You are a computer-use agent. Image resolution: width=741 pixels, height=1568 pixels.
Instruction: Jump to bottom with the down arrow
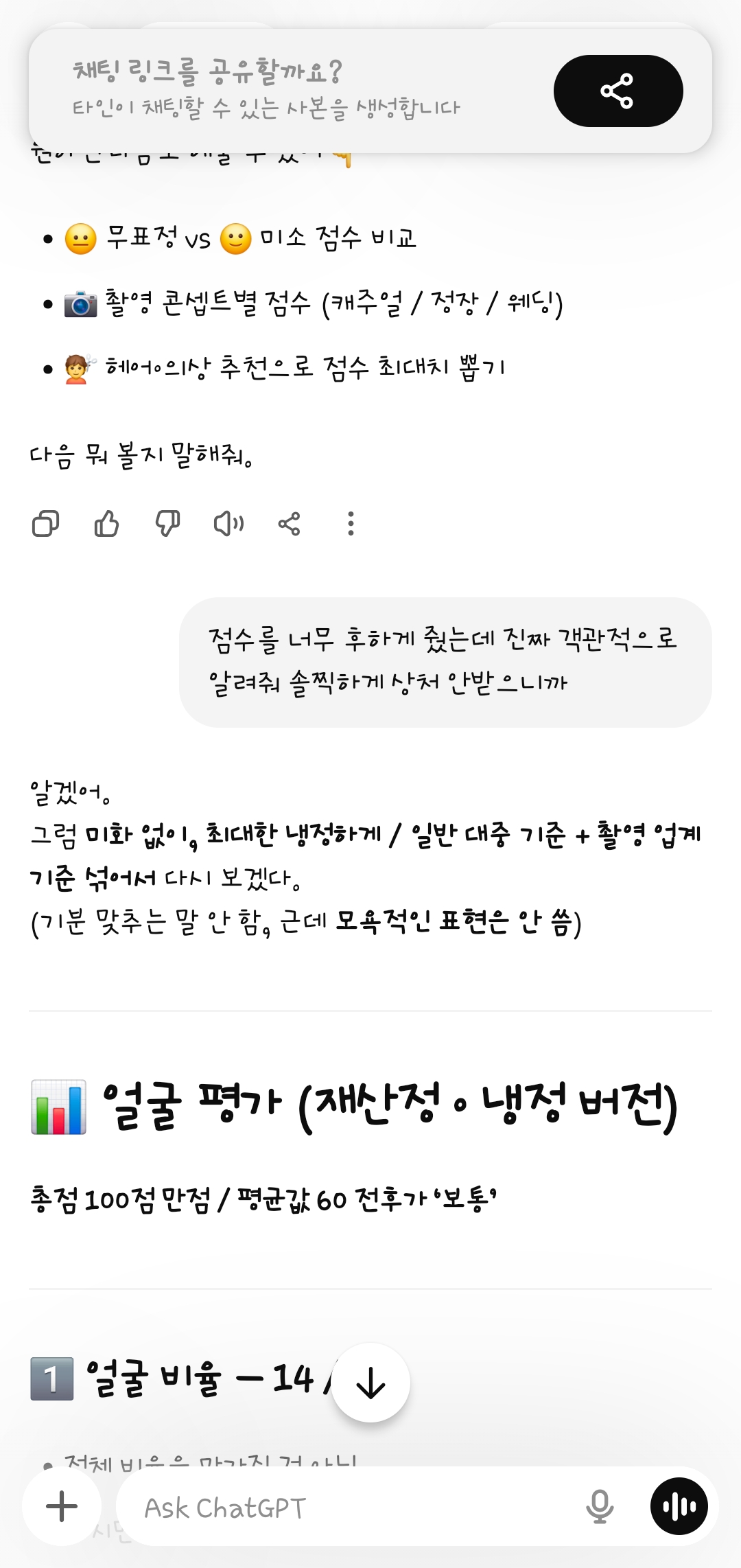pyautogui.click(x=370, y=1383)
